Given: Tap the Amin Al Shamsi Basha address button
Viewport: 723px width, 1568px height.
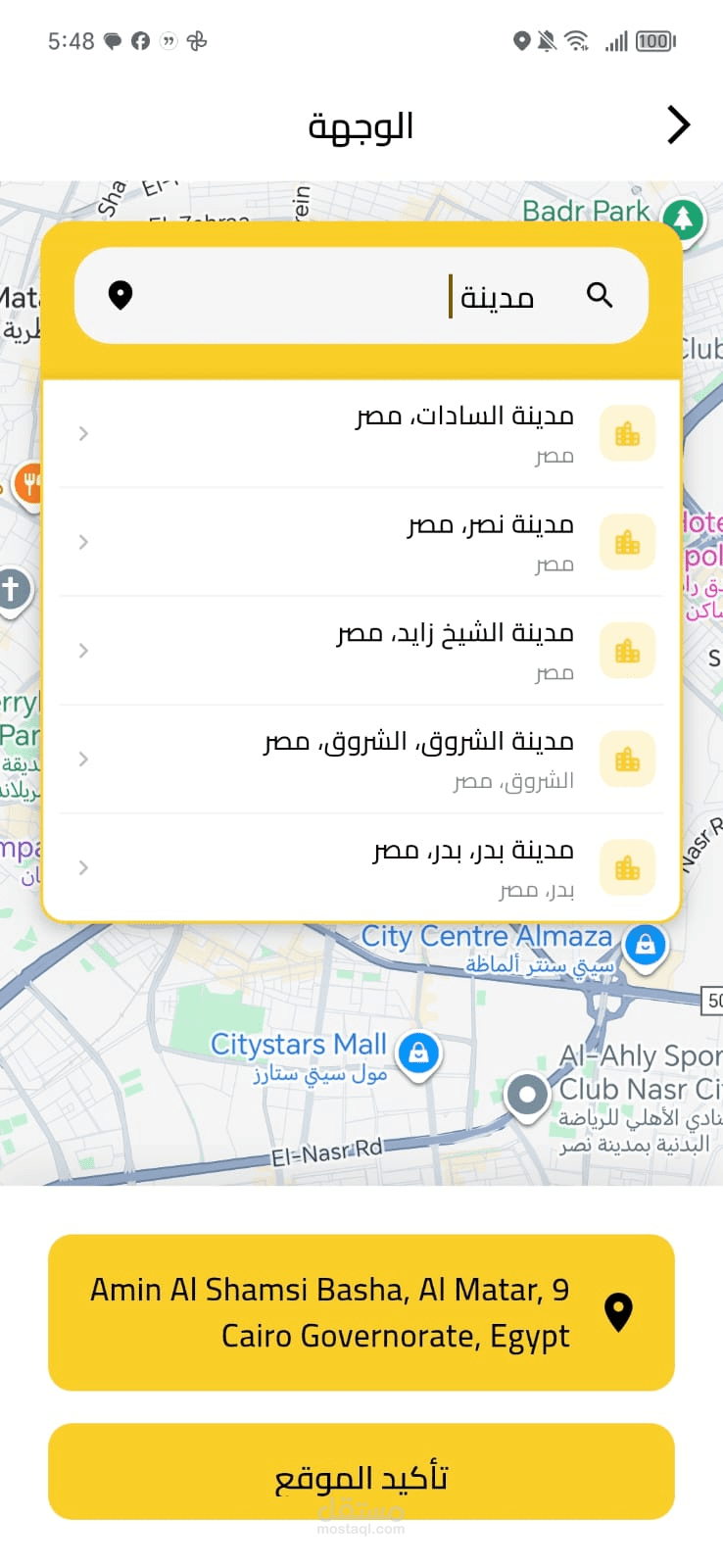Looking at the screenshot, I should click(361, 1312).
